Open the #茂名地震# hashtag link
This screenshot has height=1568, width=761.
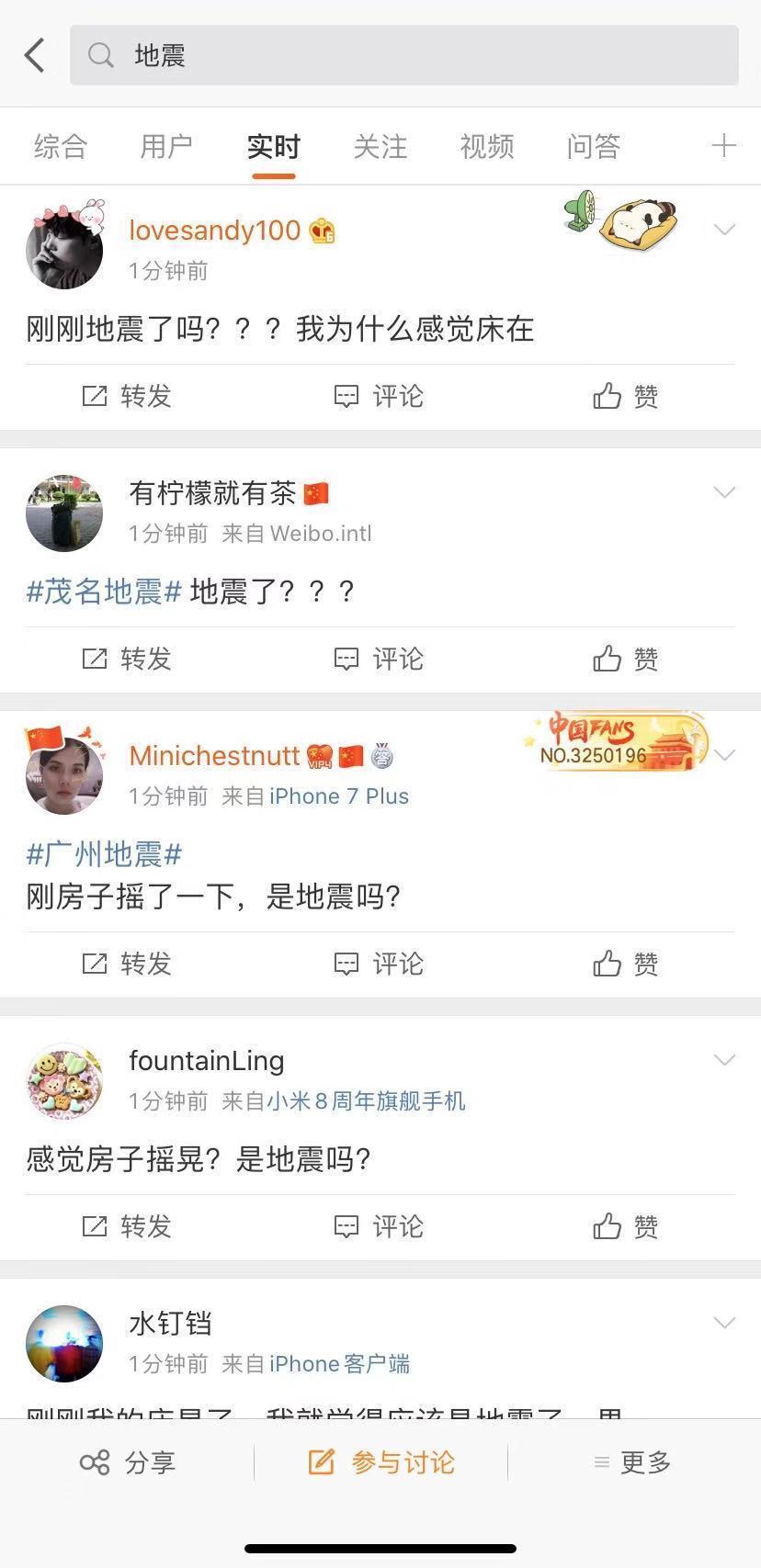tap(104, 592)
